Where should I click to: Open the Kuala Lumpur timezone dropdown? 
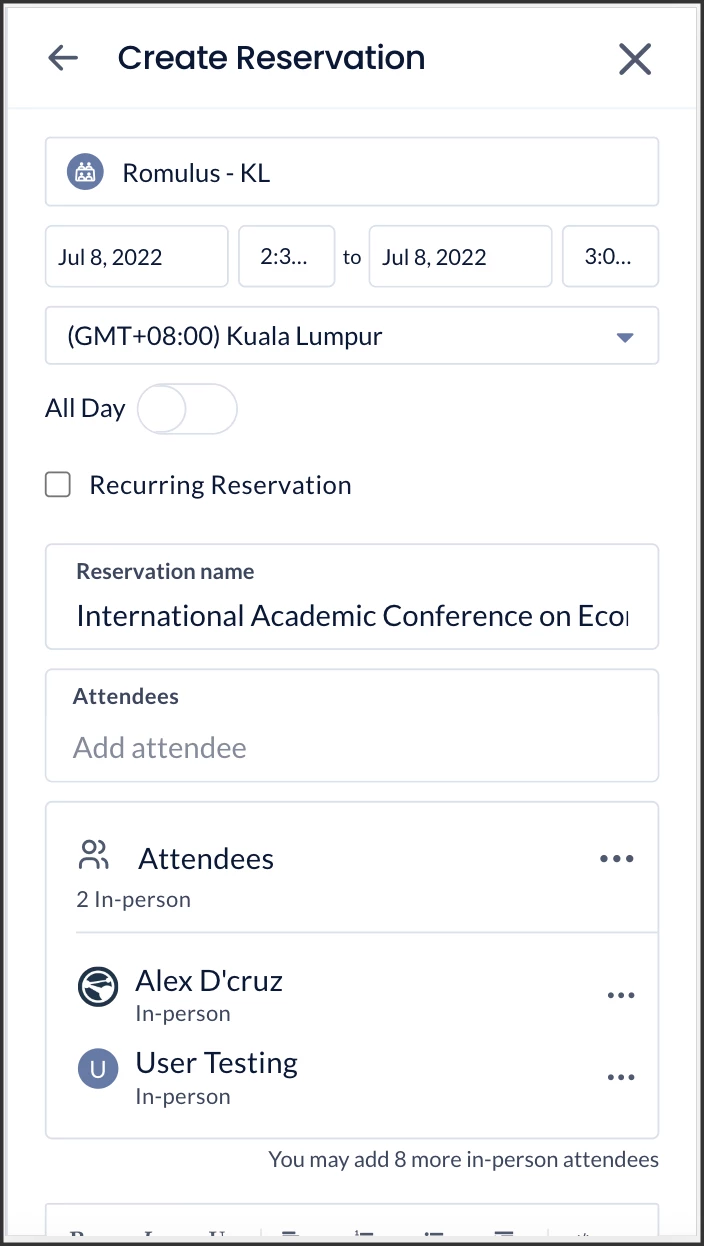pyautogui.click(x=352, y=336)
